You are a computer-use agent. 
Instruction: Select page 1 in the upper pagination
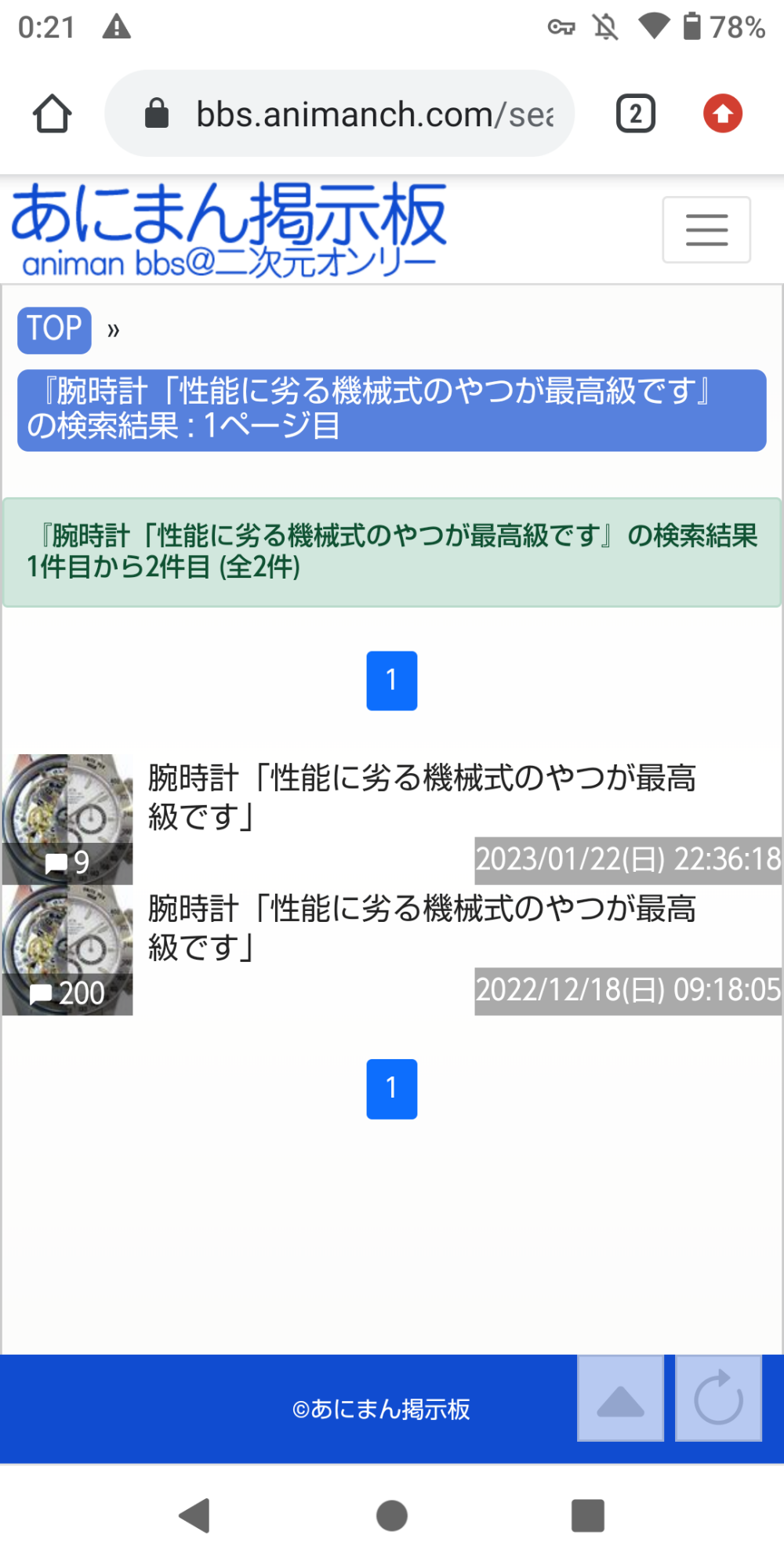click(x=391, y=681)
